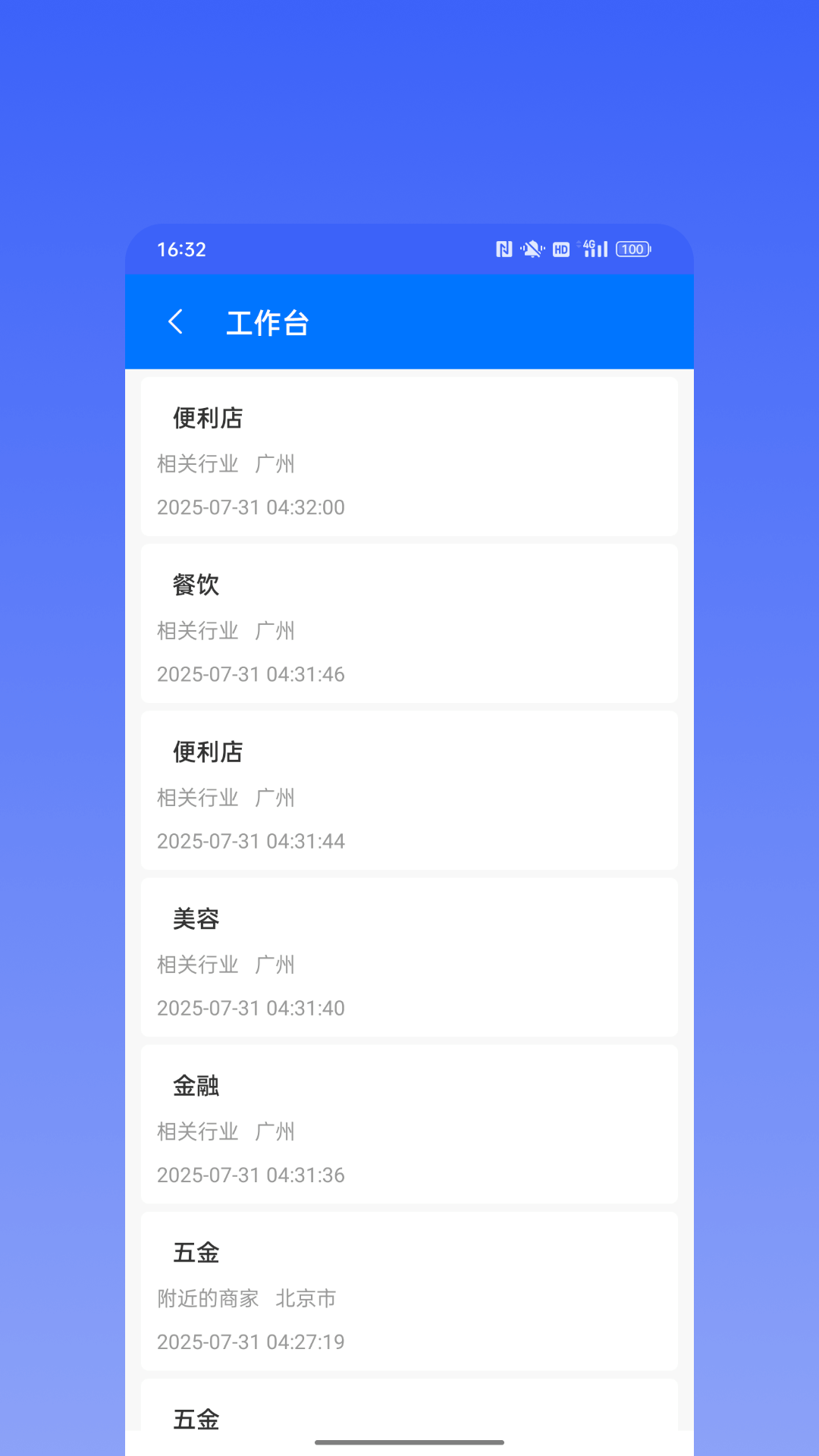Tap the NFC icon in the status bar
819x1456 pixels.
pyautogui.click(x=504, y=249)
